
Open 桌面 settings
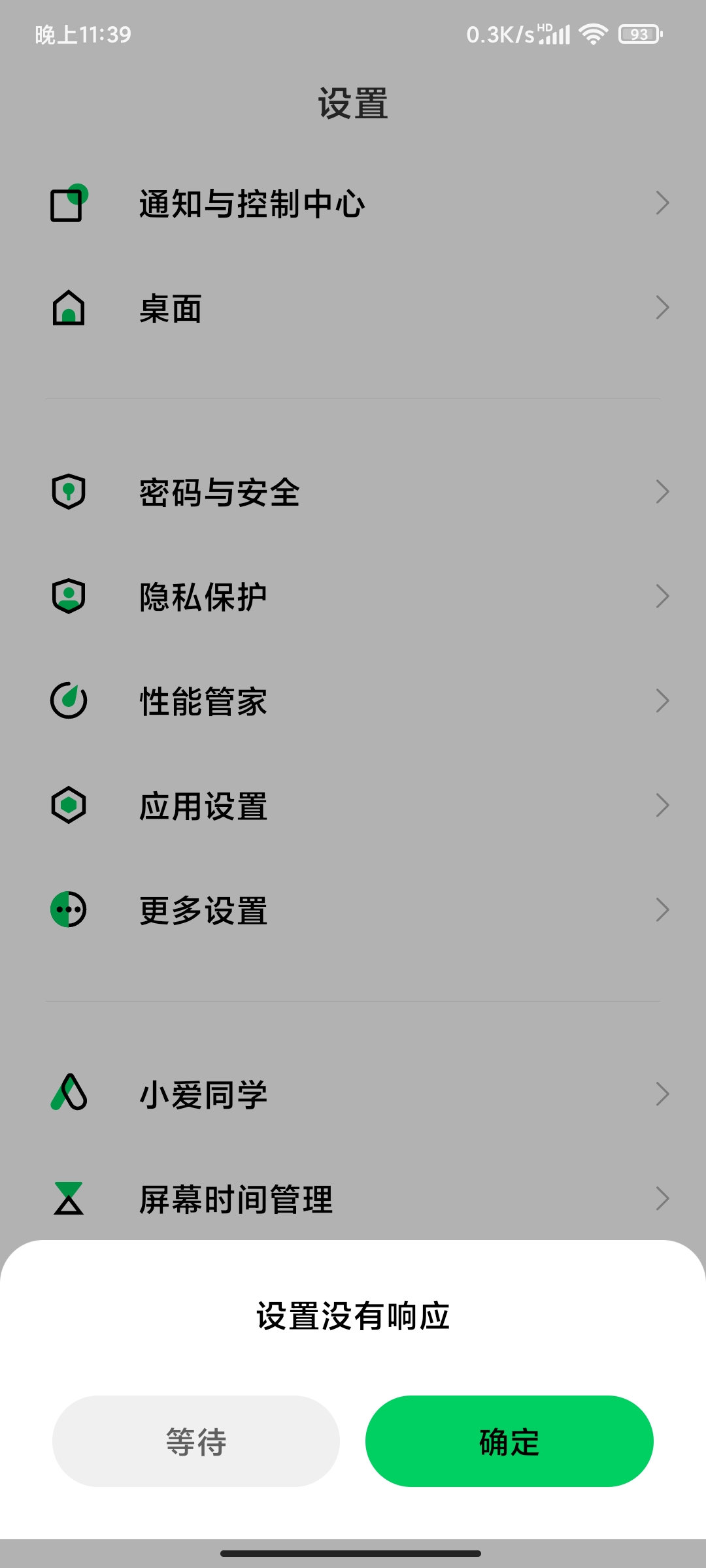click(353, 308)
